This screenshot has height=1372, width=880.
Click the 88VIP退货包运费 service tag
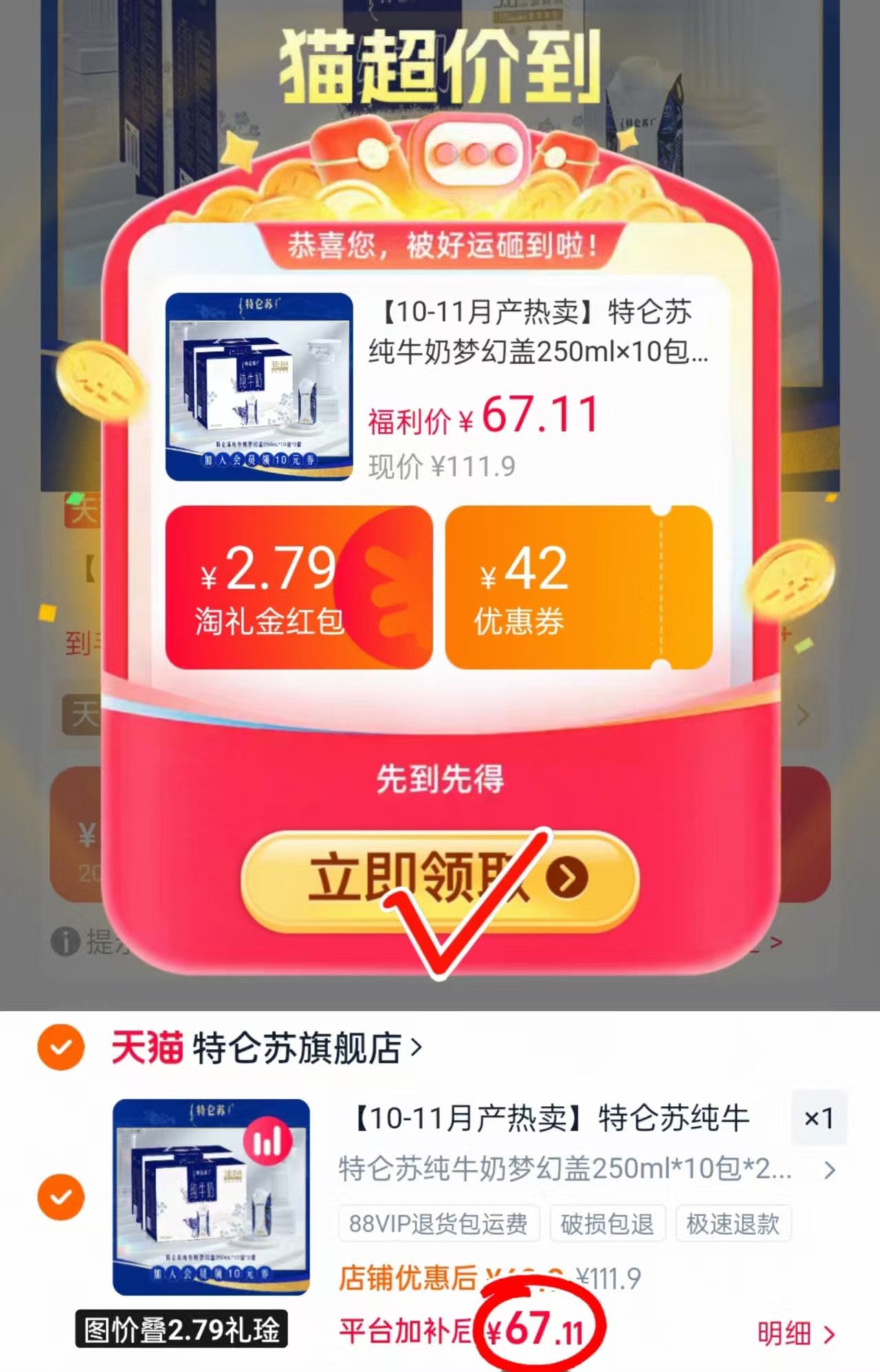click(x=437, y=1223)
